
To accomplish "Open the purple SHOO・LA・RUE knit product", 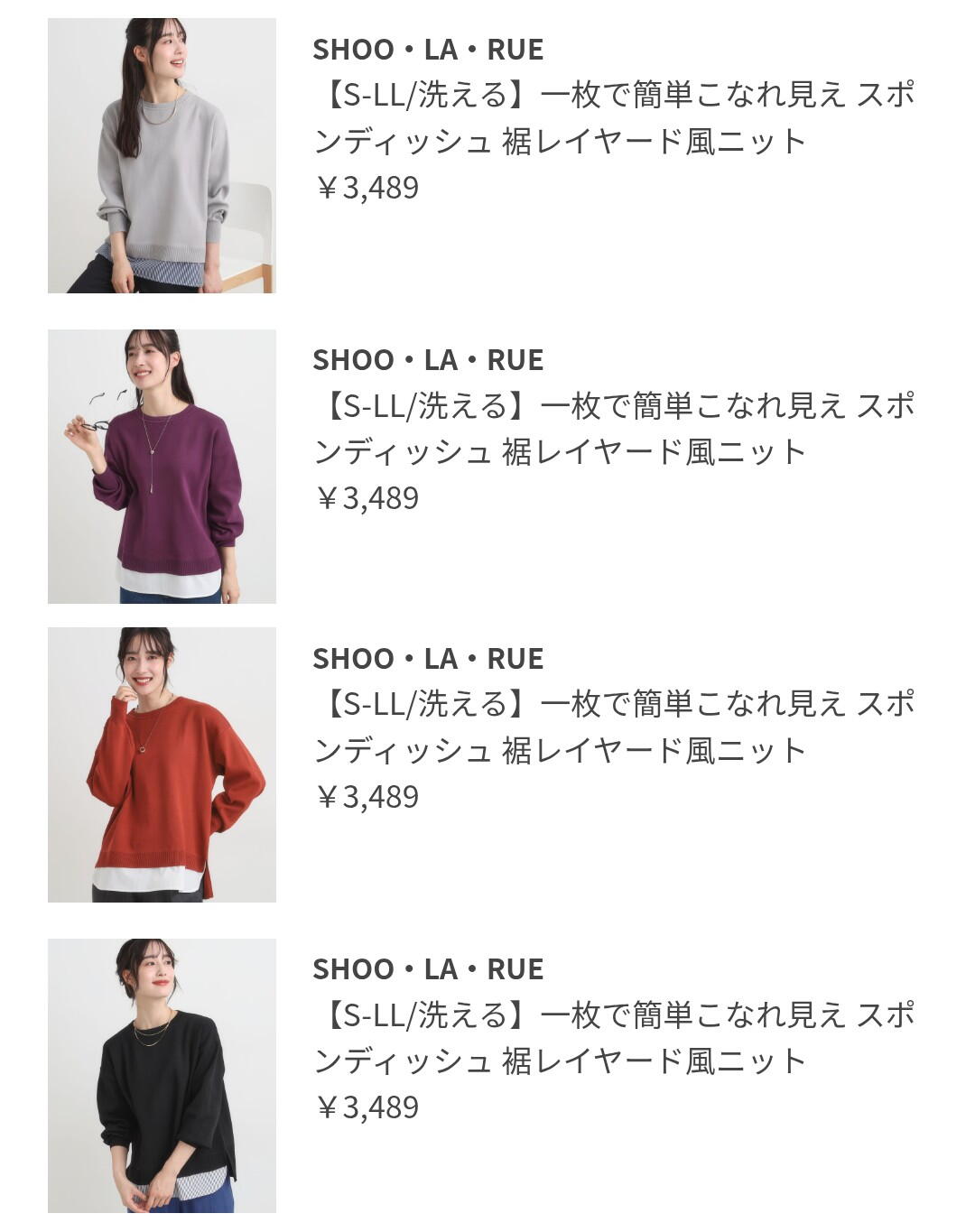I will tap(162, 466).
